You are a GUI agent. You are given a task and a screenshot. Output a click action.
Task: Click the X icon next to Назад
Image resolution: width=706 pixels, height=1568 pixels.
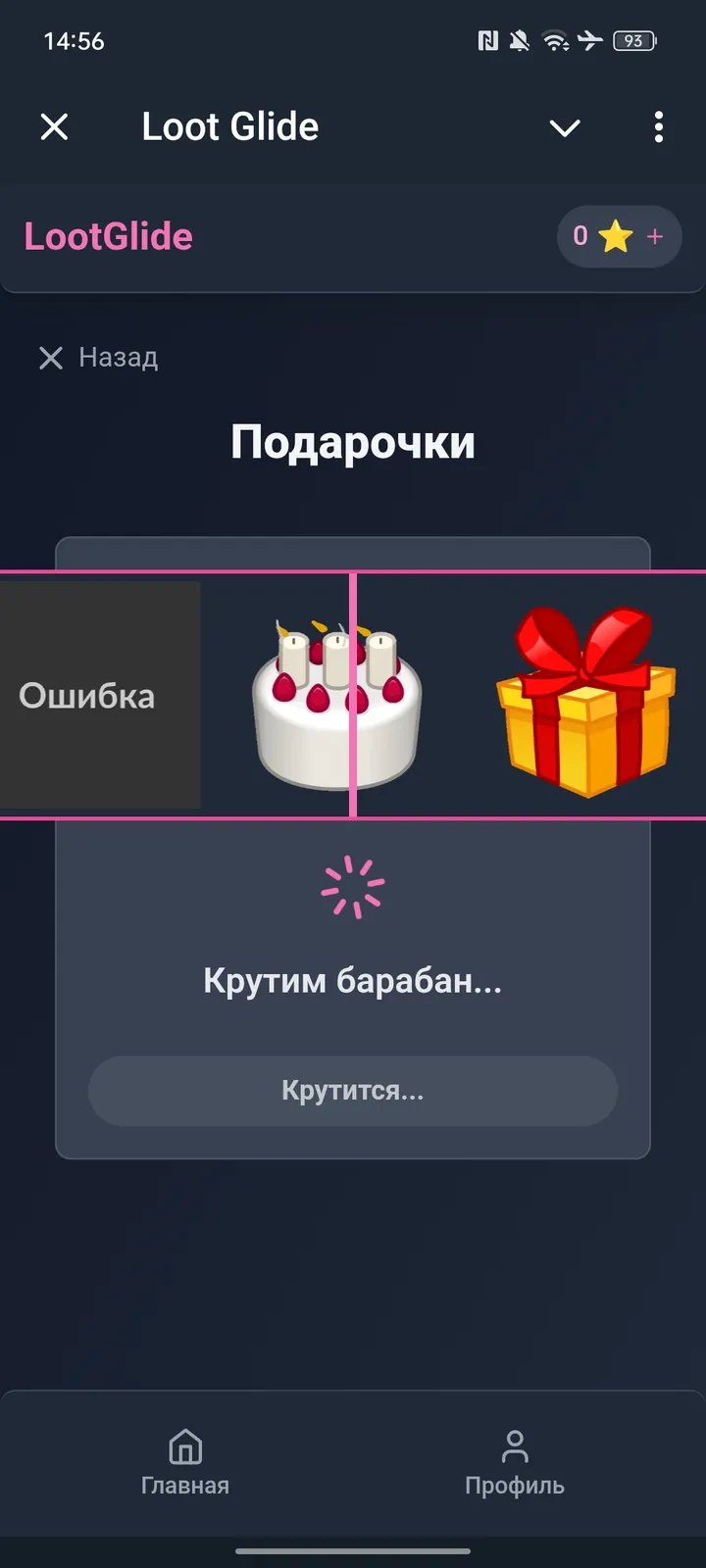tap(50, 358)
